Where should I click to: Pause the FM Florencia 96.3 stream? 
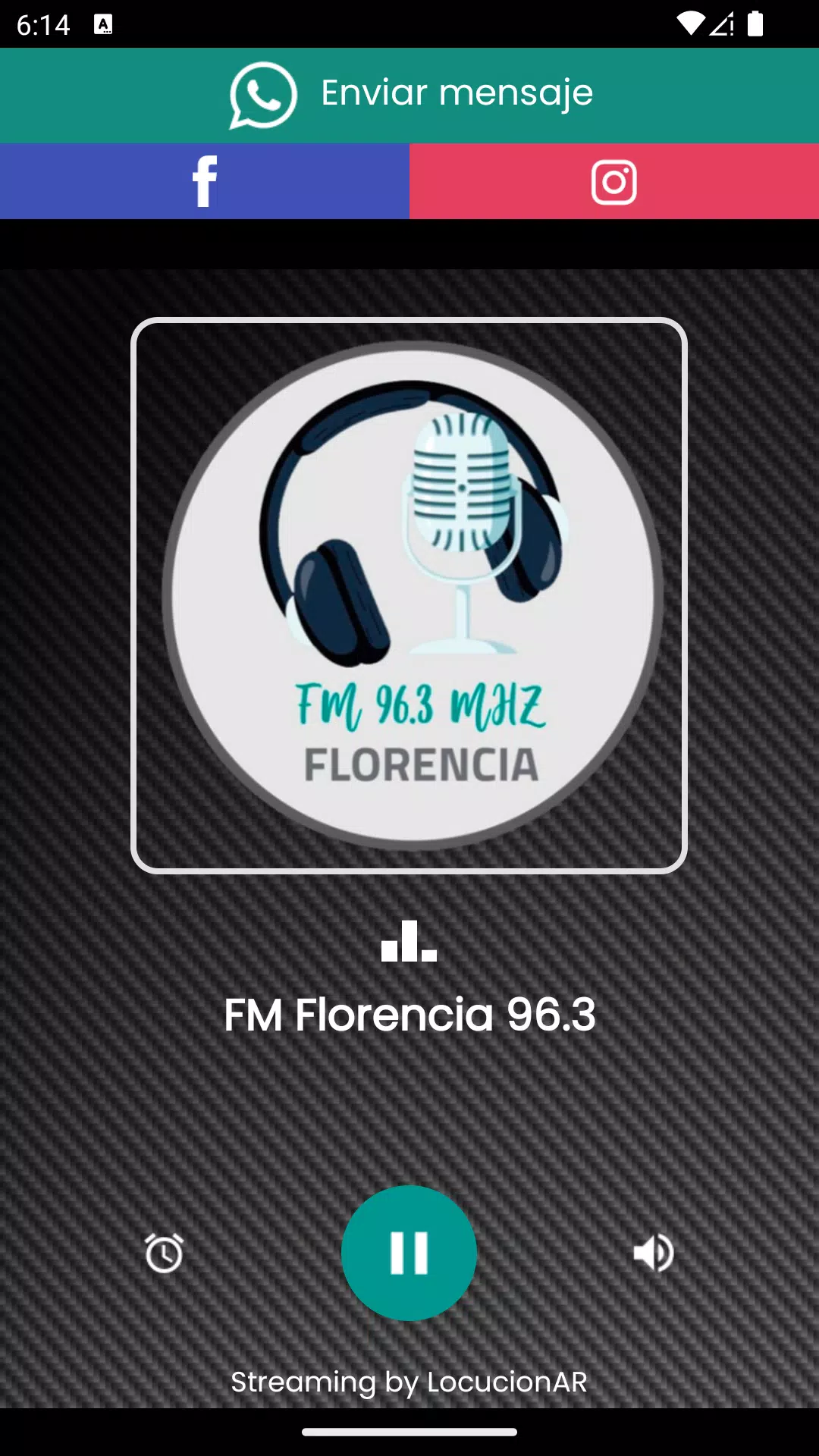click(x=409, y=1253)
